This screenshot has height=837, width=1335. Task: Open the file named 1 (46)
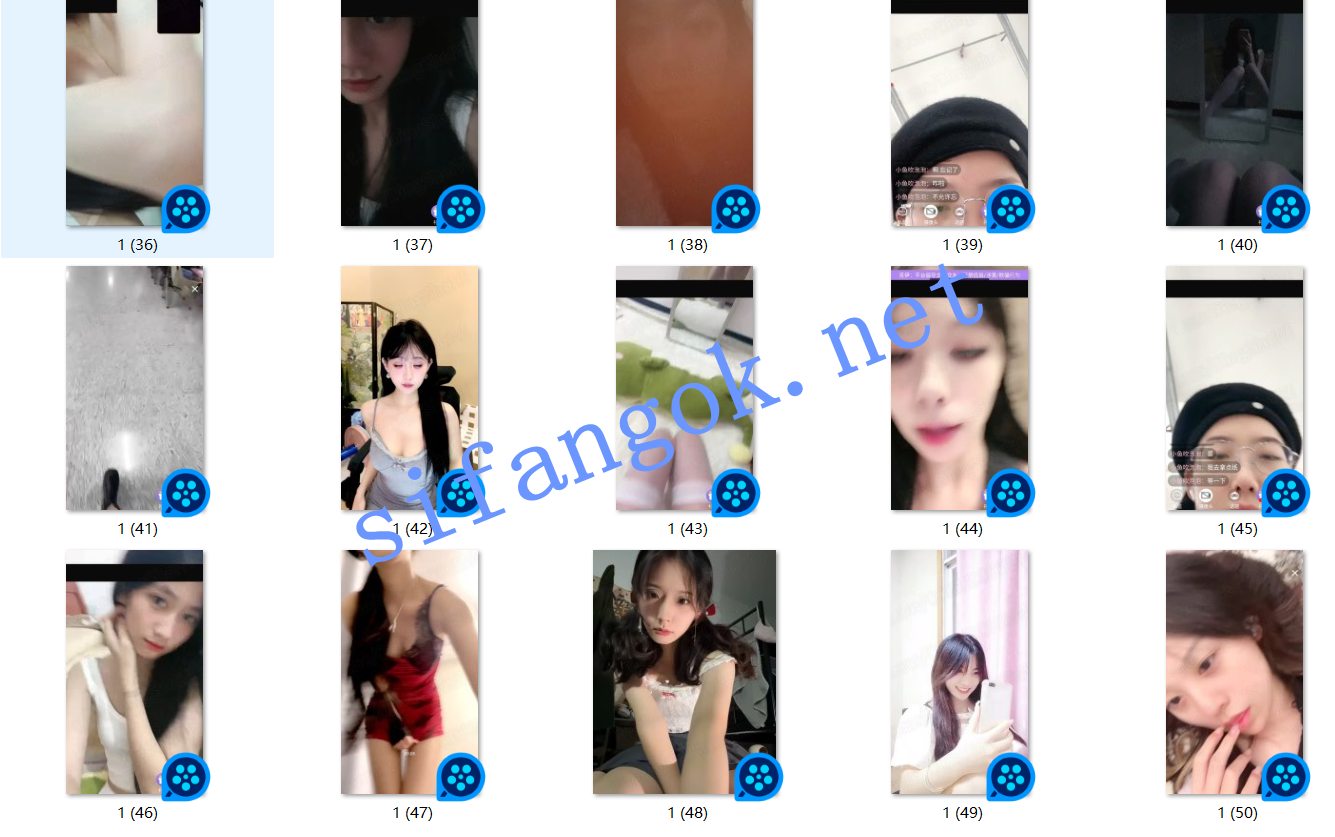point(135,672)
